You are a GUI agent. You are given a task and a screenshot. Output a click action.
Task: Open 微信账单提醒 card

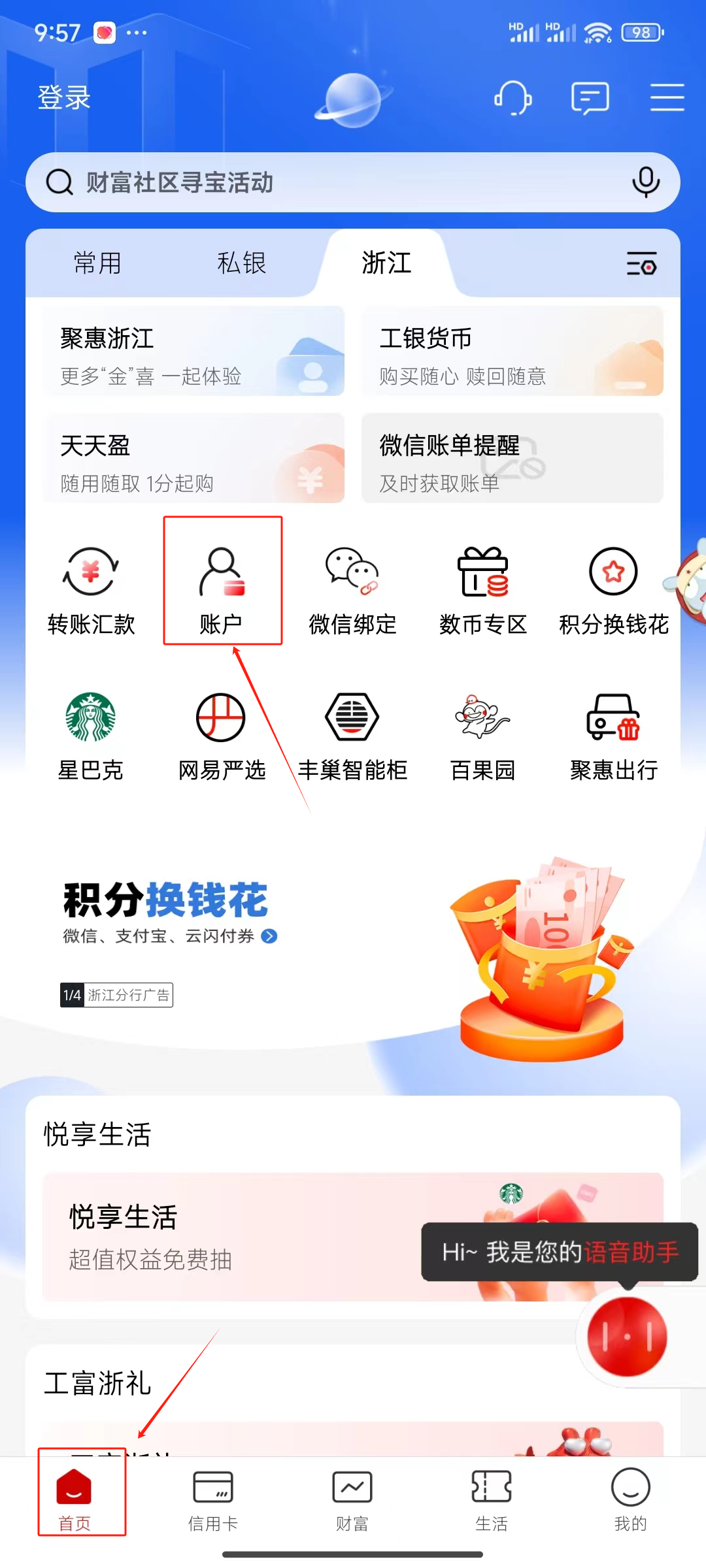tap(513, 459)
